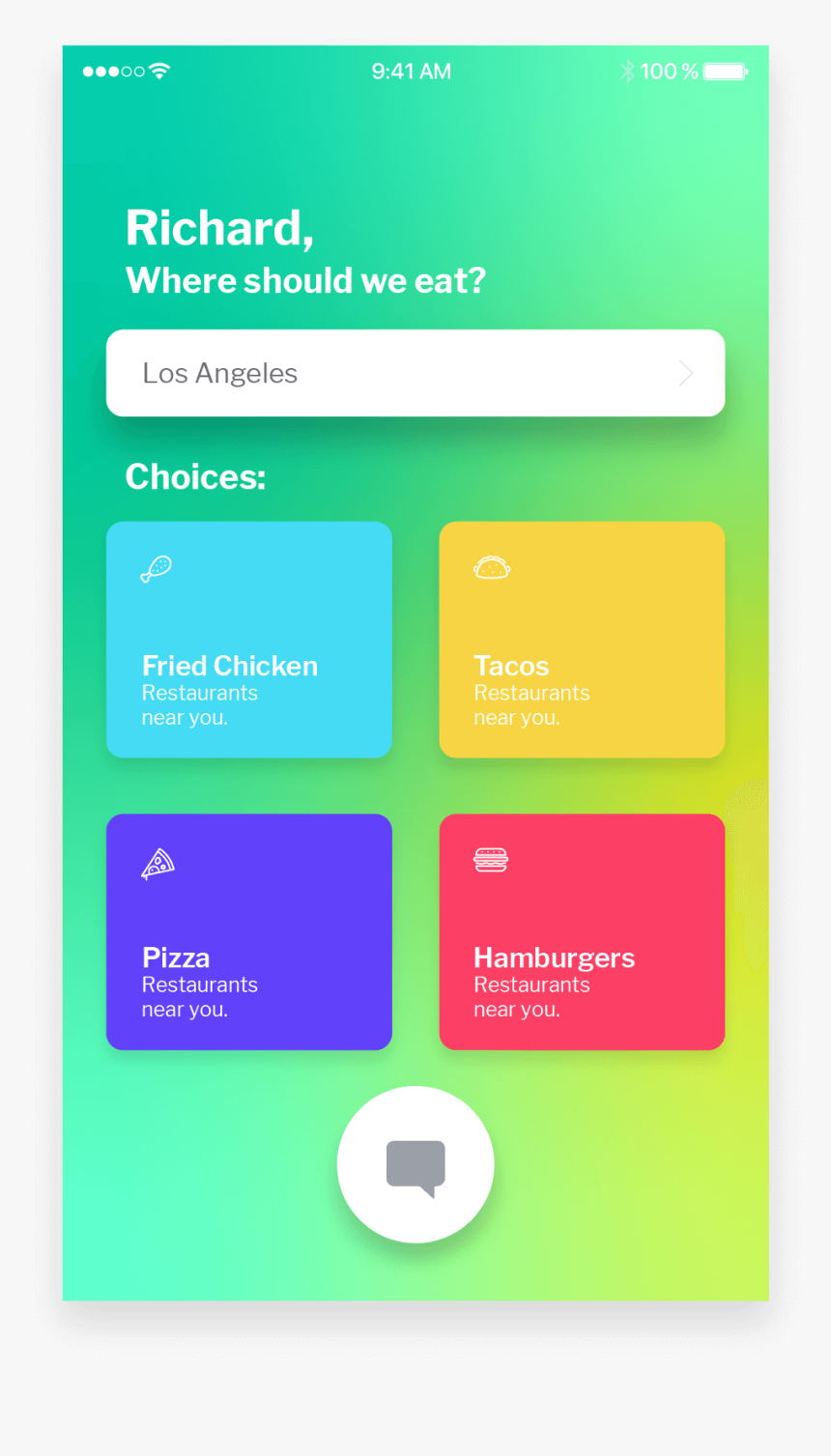
Task: Tap the round chat bubble button
Action: 415,1164
